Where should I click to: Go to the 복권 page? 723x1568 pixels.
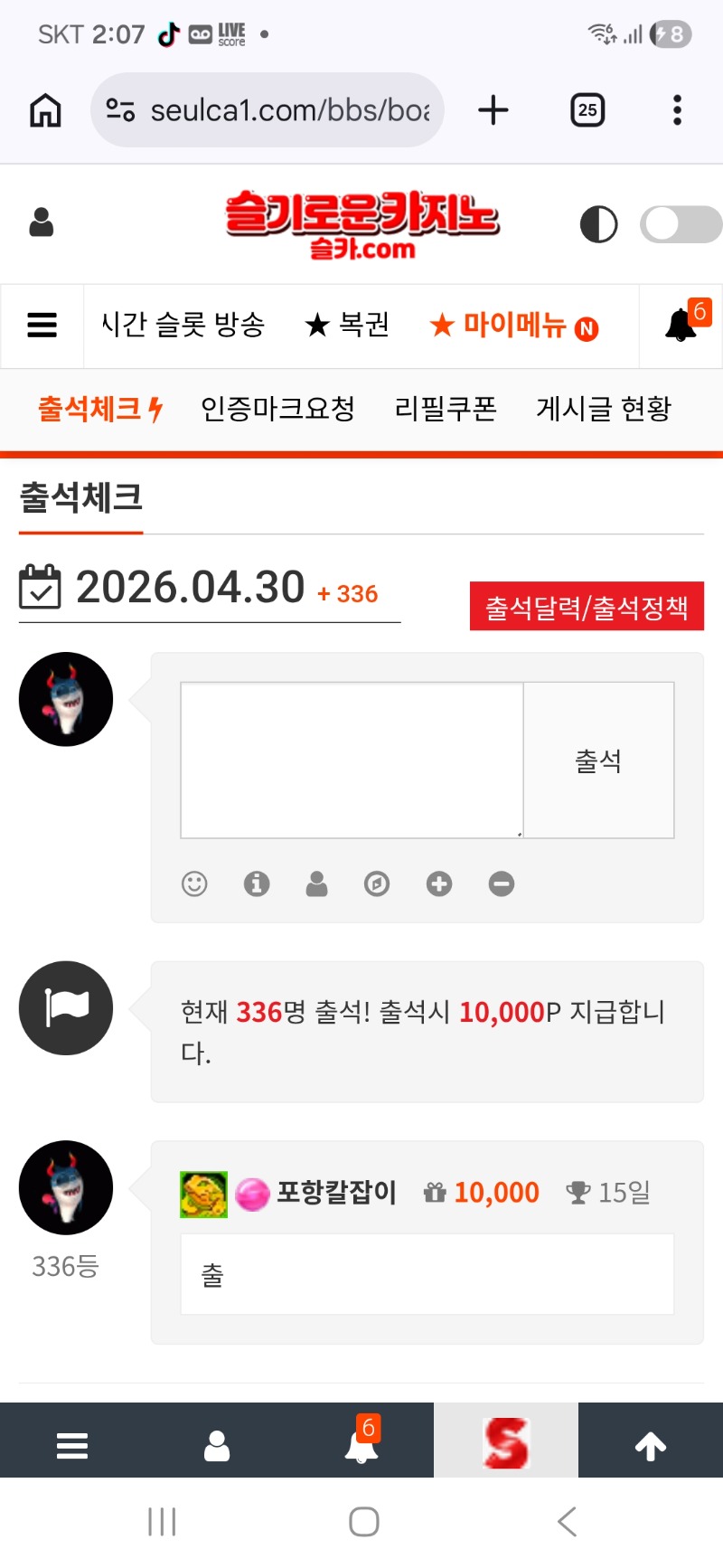point(347,326)
